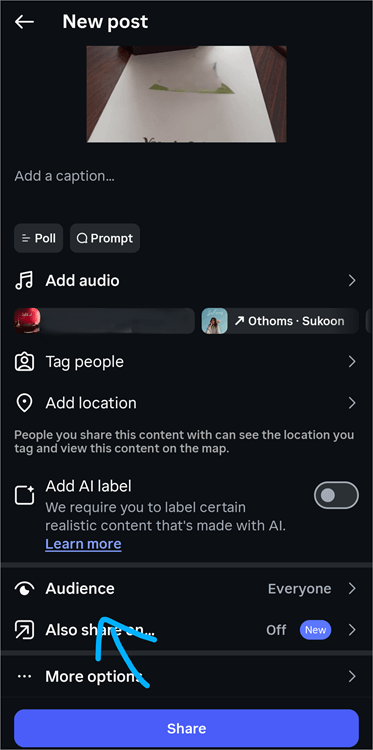
Task: Change Audience from Everyone
Action: (x=186, y=588)
